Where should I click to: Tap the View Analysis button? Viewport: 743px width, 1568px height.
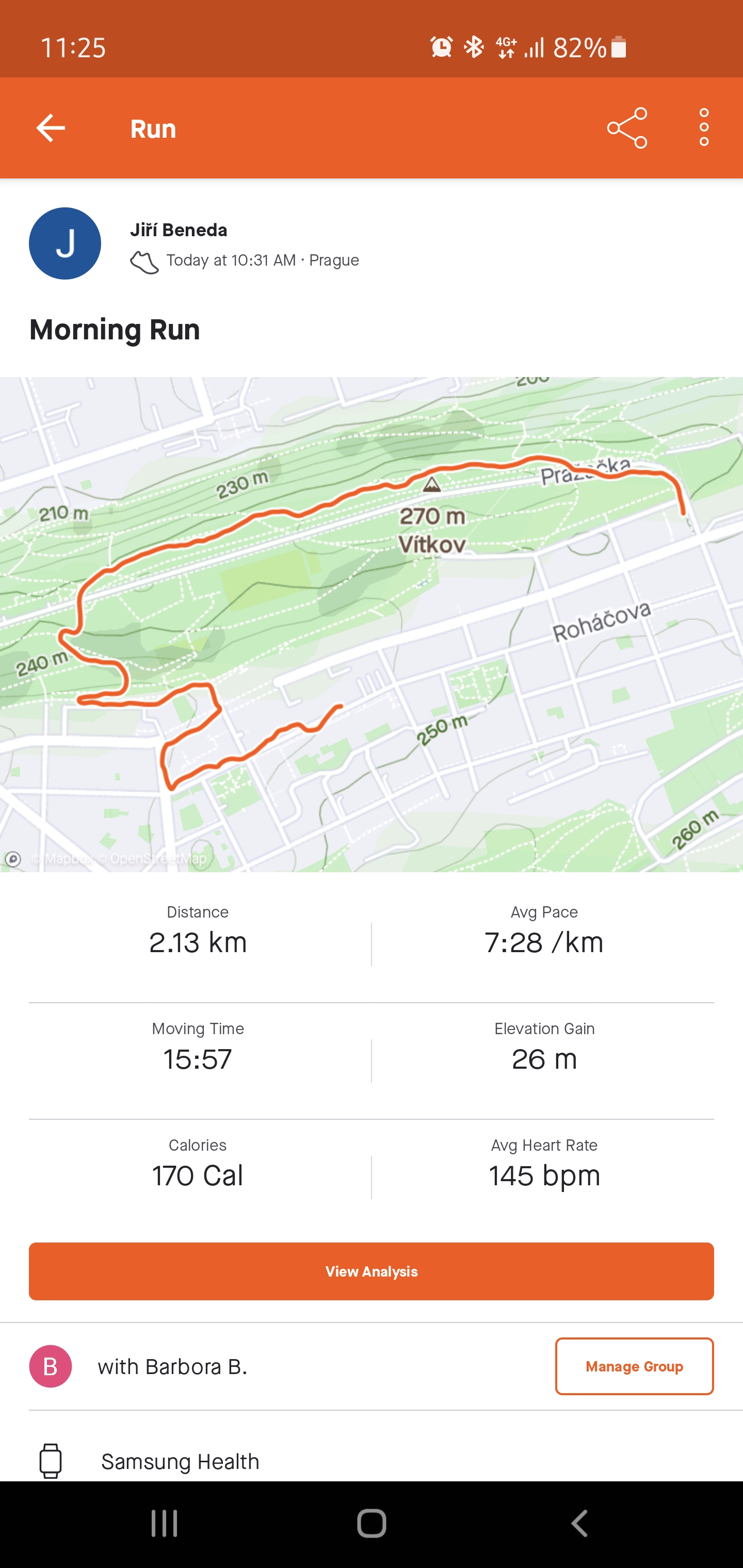pyautogui.click(x=372, y=1271)
